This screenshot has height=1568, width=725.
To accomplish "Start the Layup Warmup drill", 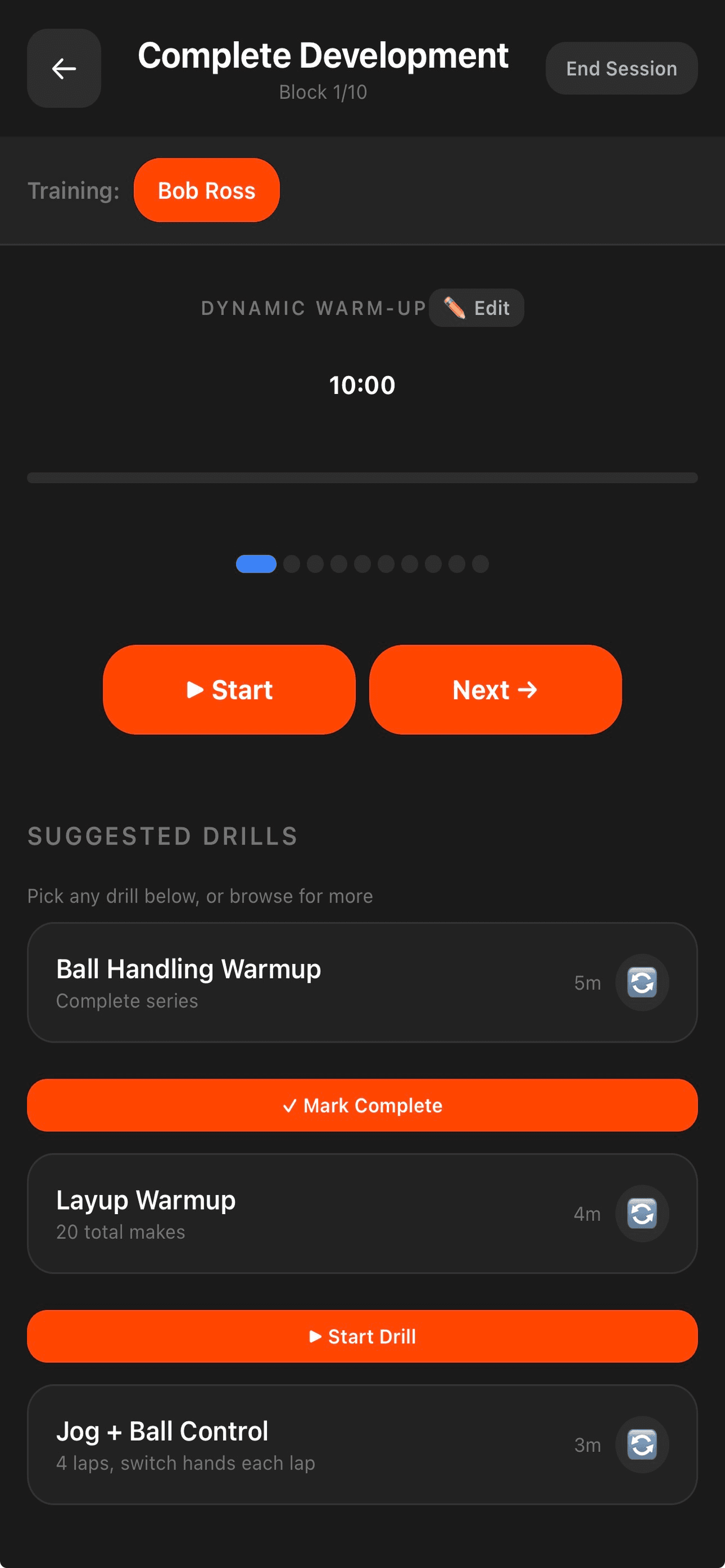I will coord(361,1337).
